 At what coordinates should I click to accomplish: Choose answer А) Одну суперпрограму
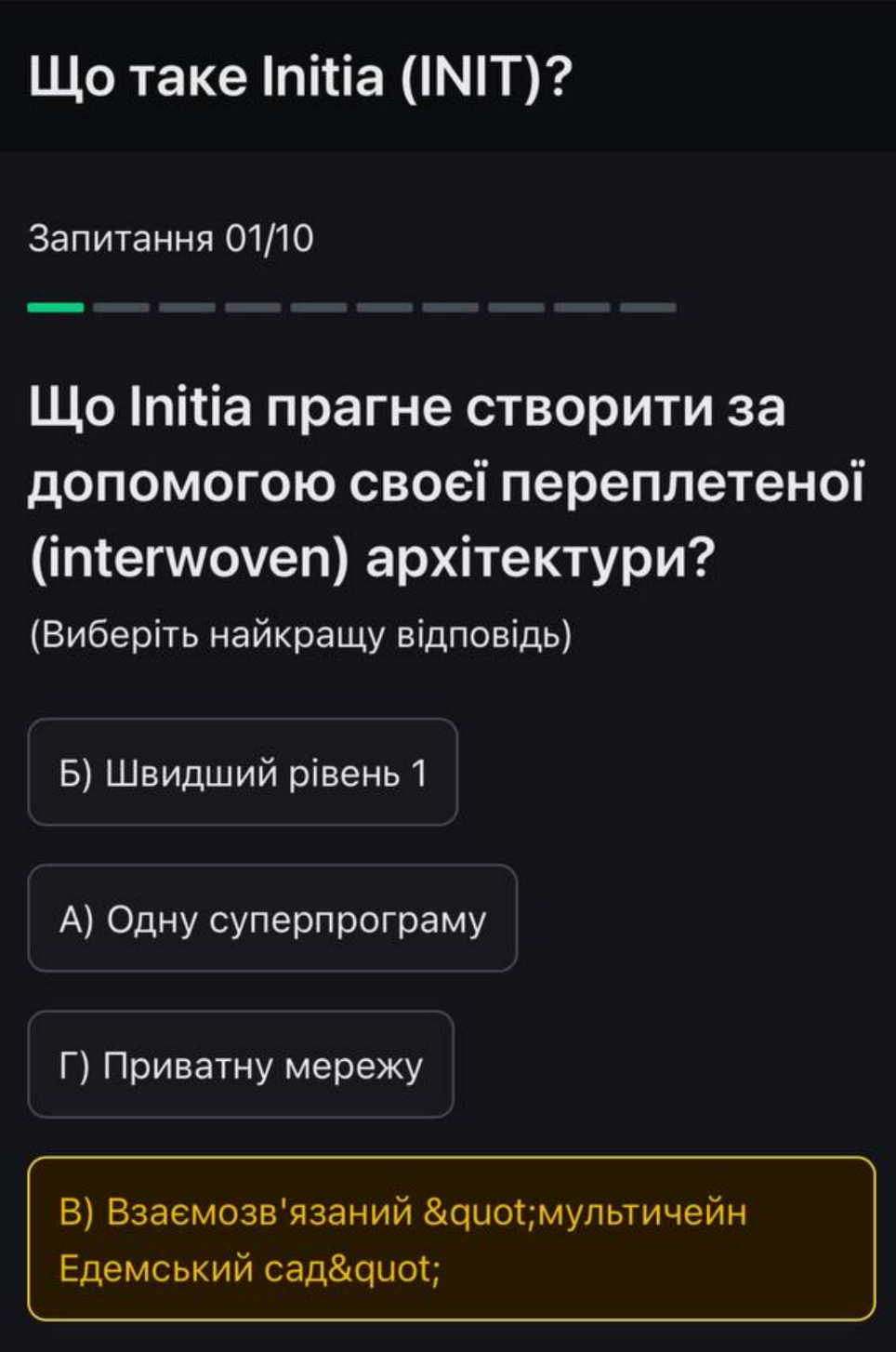tap(272, 919)
